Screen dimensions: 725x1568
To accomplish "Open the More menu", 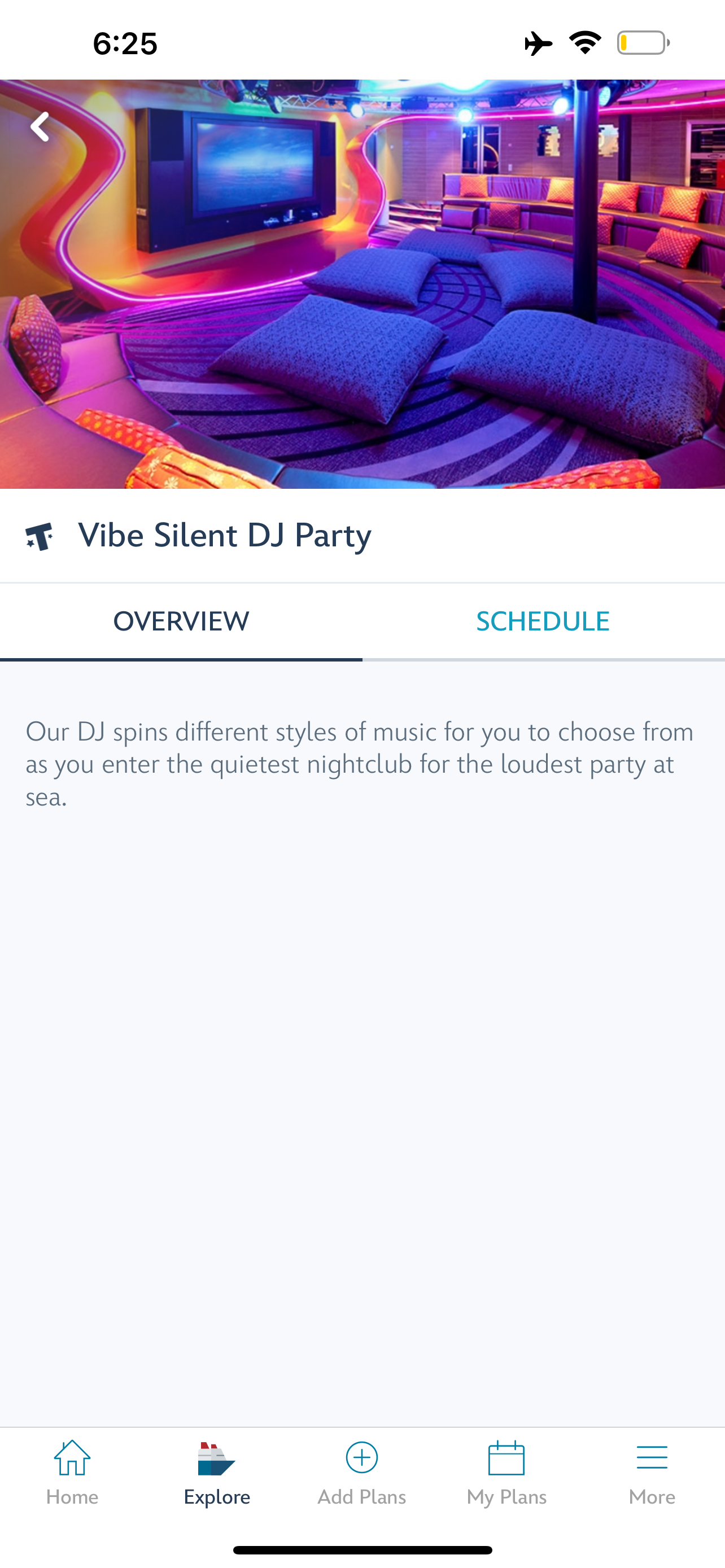I will [x=652, y=1472].
